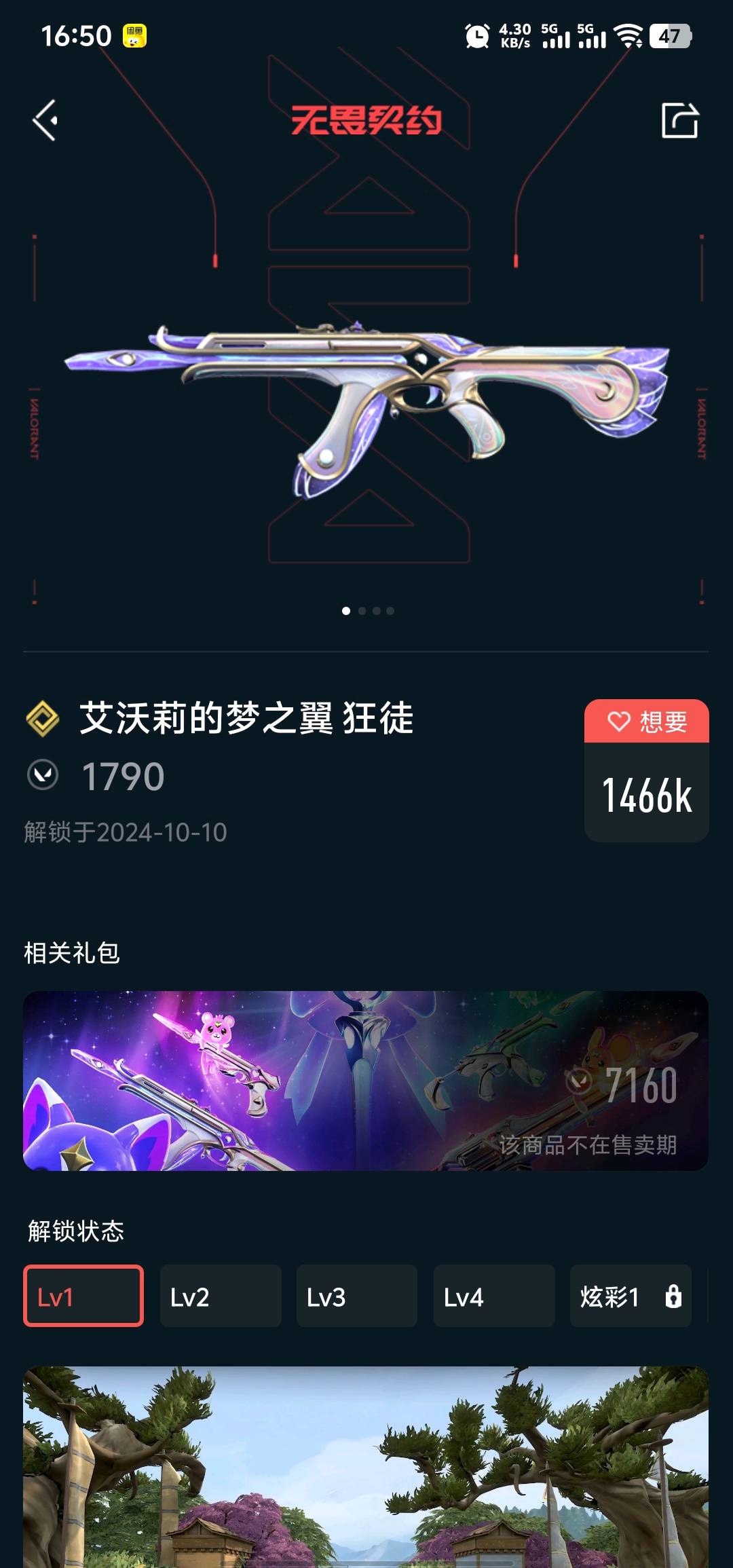Switch to the Lv3 unlock level
733x1568 pixels.
pyautogui.click(x=357, y=1296)
